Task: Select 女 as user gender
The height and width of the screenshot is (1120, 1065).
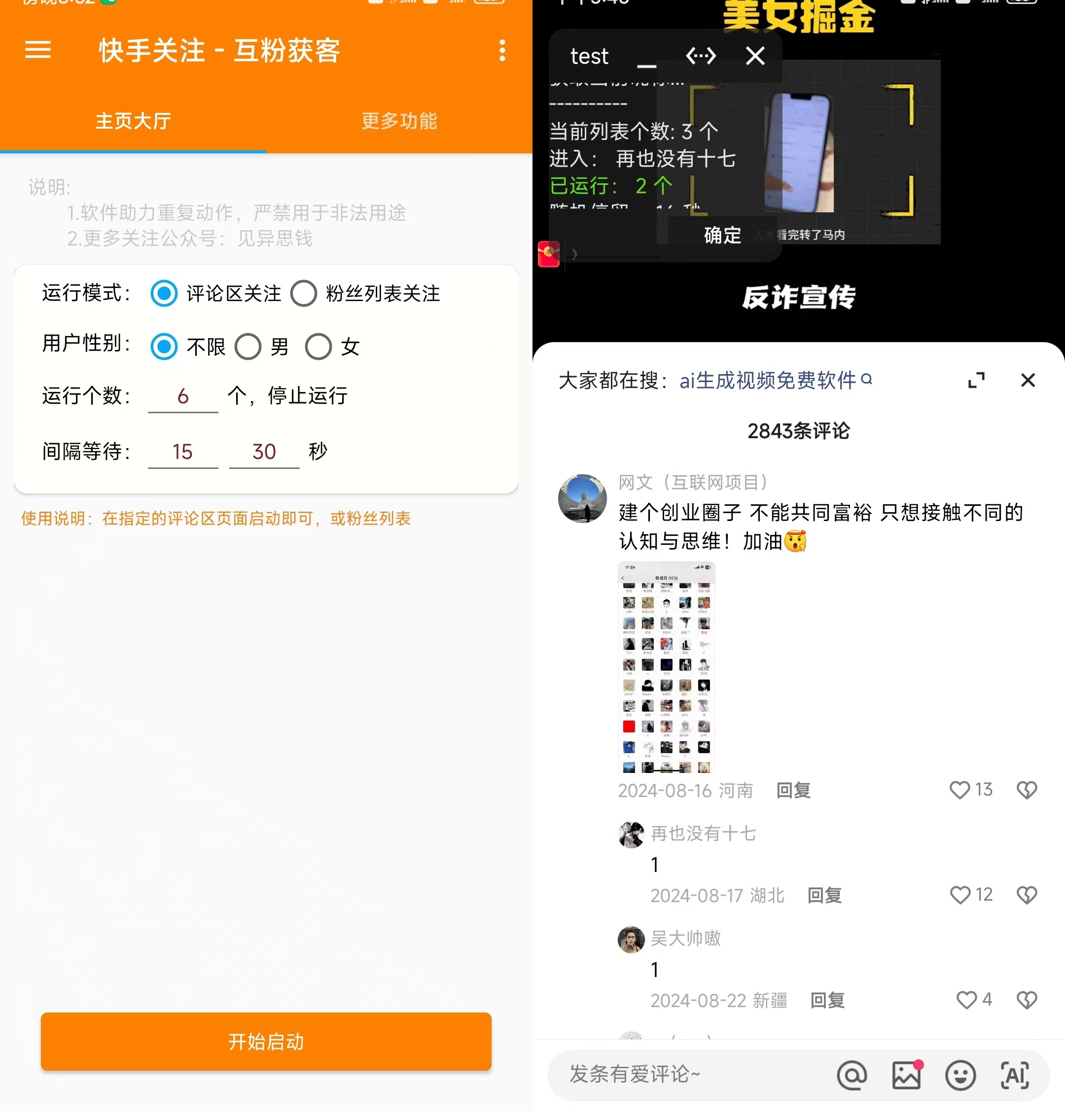Action: tap(319, 346)
